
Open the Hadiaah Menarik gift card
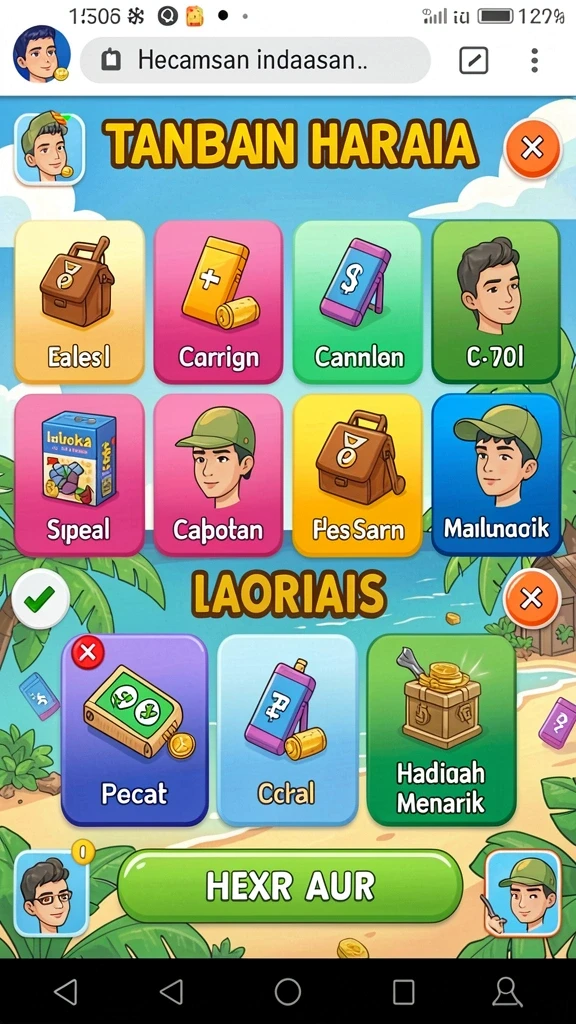[441, 730]
